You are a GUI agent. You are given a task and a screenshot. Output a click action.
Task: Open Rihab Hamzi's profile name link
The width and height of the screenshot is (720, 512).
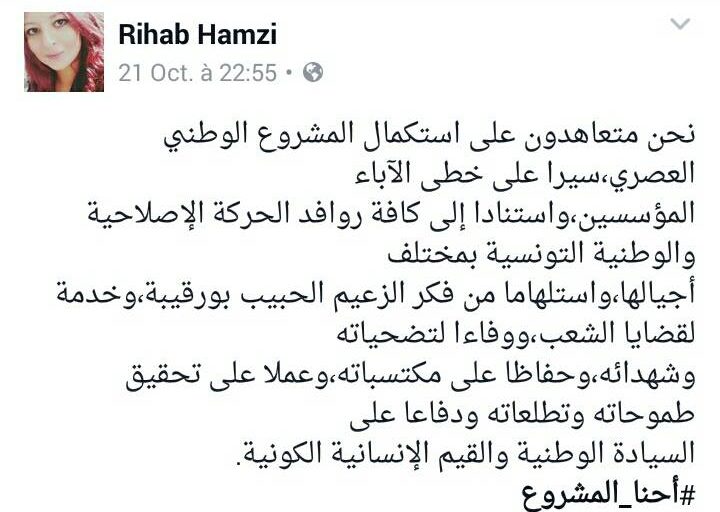tap(197, 35)
